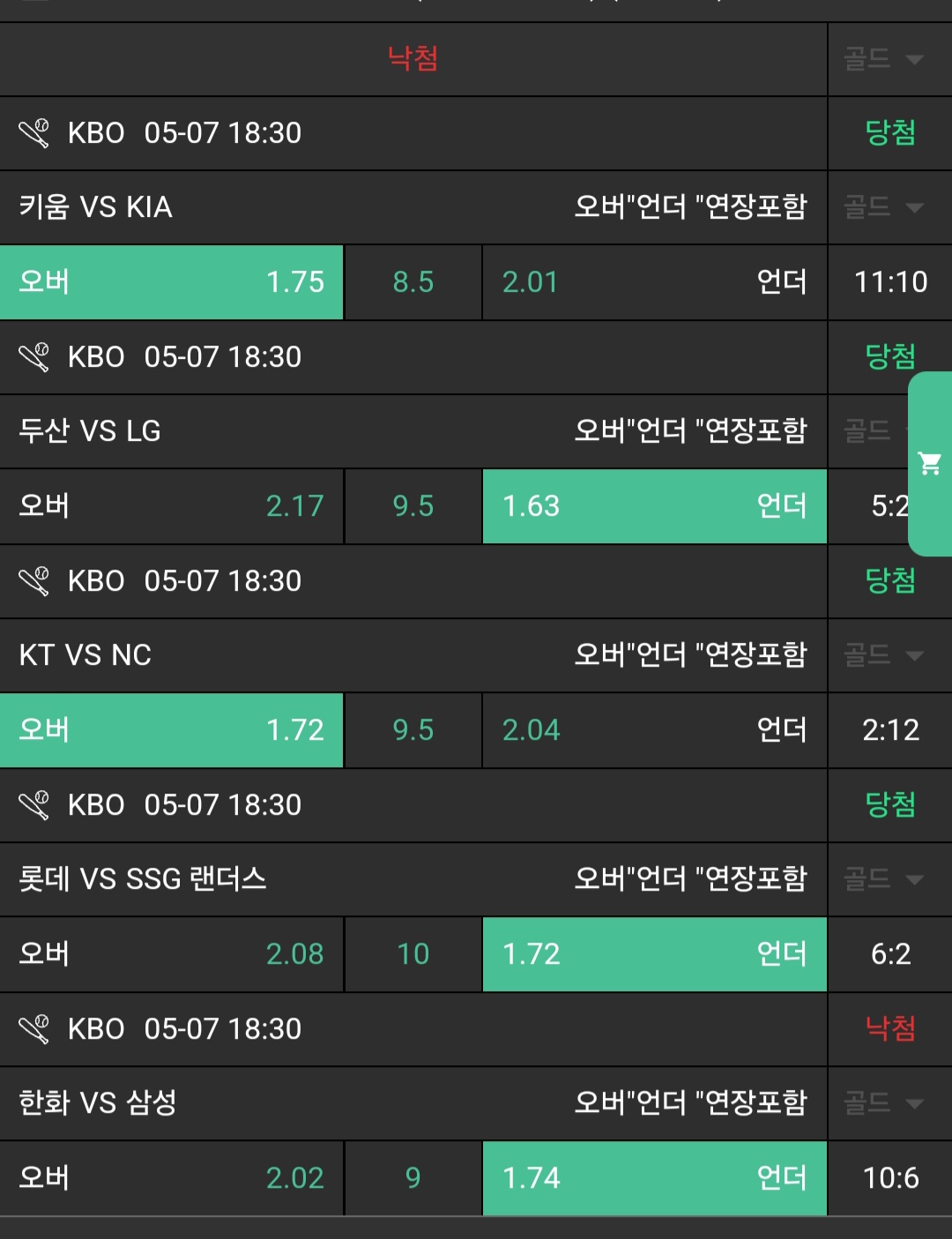
Task: Open the 골드 dropdown on 키움 VS KIA row
Action: coord(884,207)
